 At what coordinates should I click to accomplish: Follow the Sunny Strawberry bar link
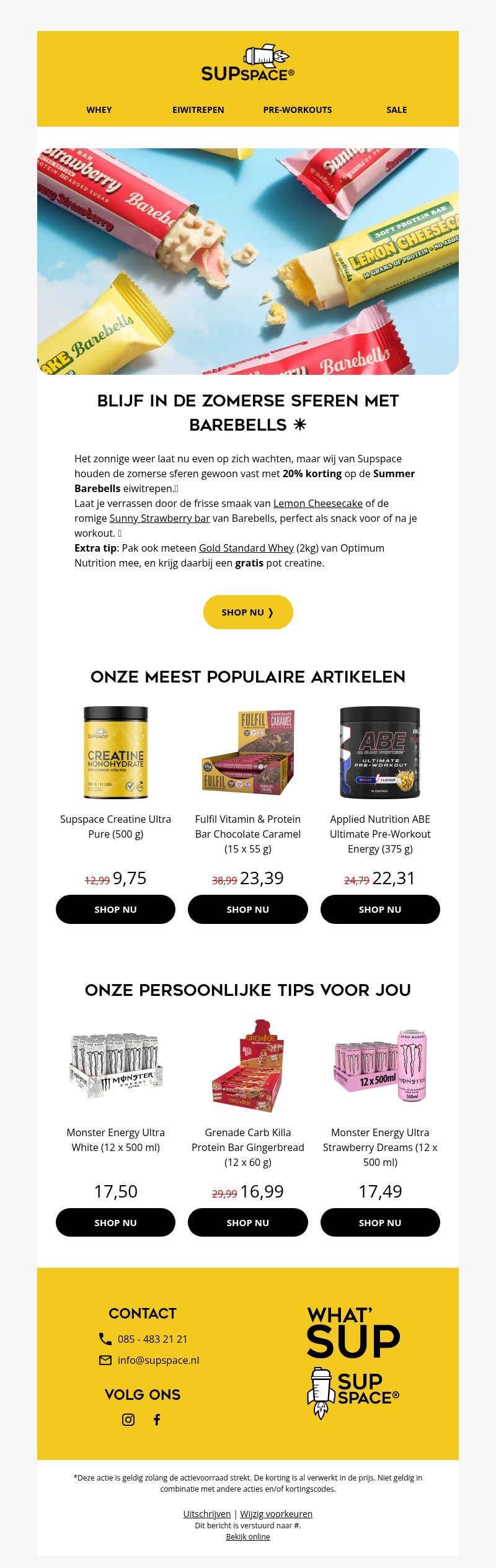point(159,518)
